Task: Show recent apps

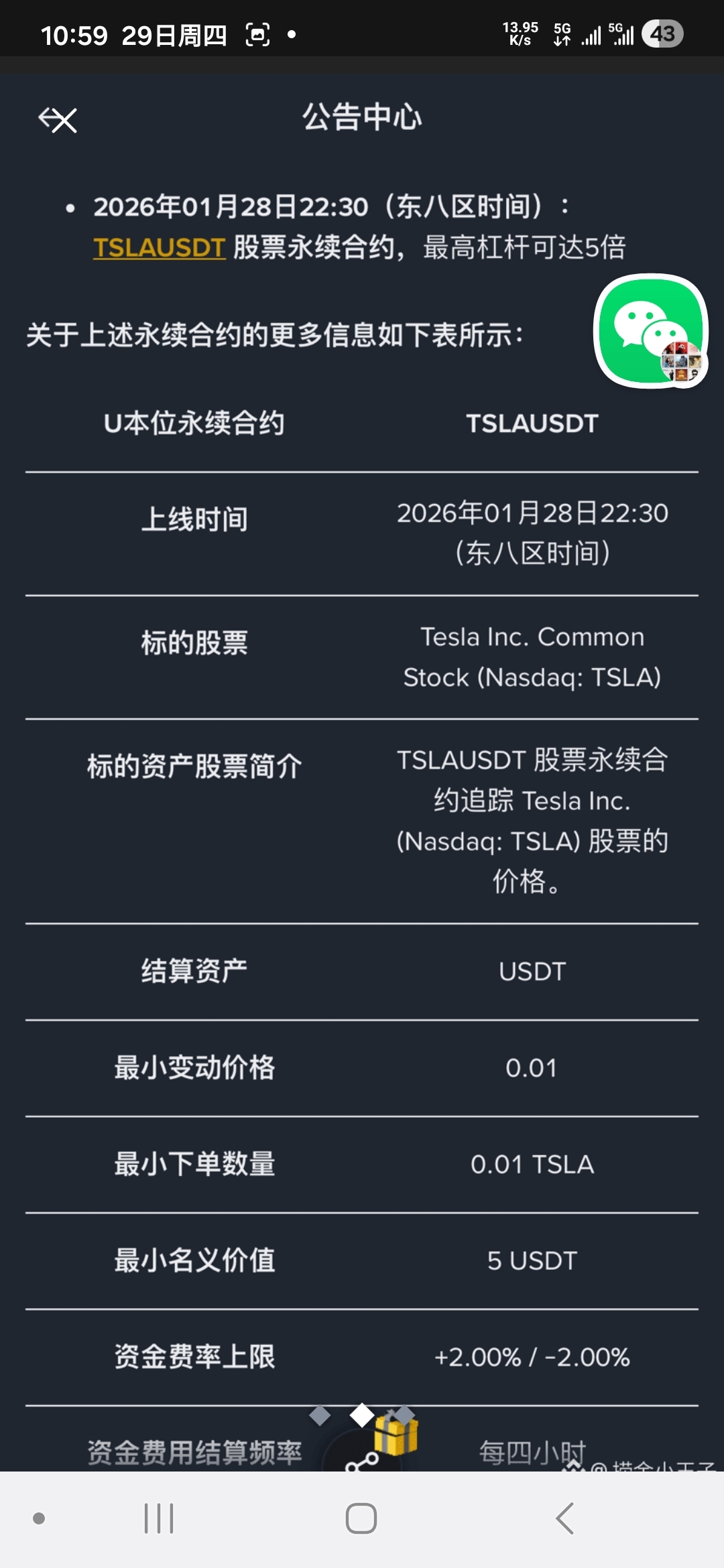Action: [159, 1518]
